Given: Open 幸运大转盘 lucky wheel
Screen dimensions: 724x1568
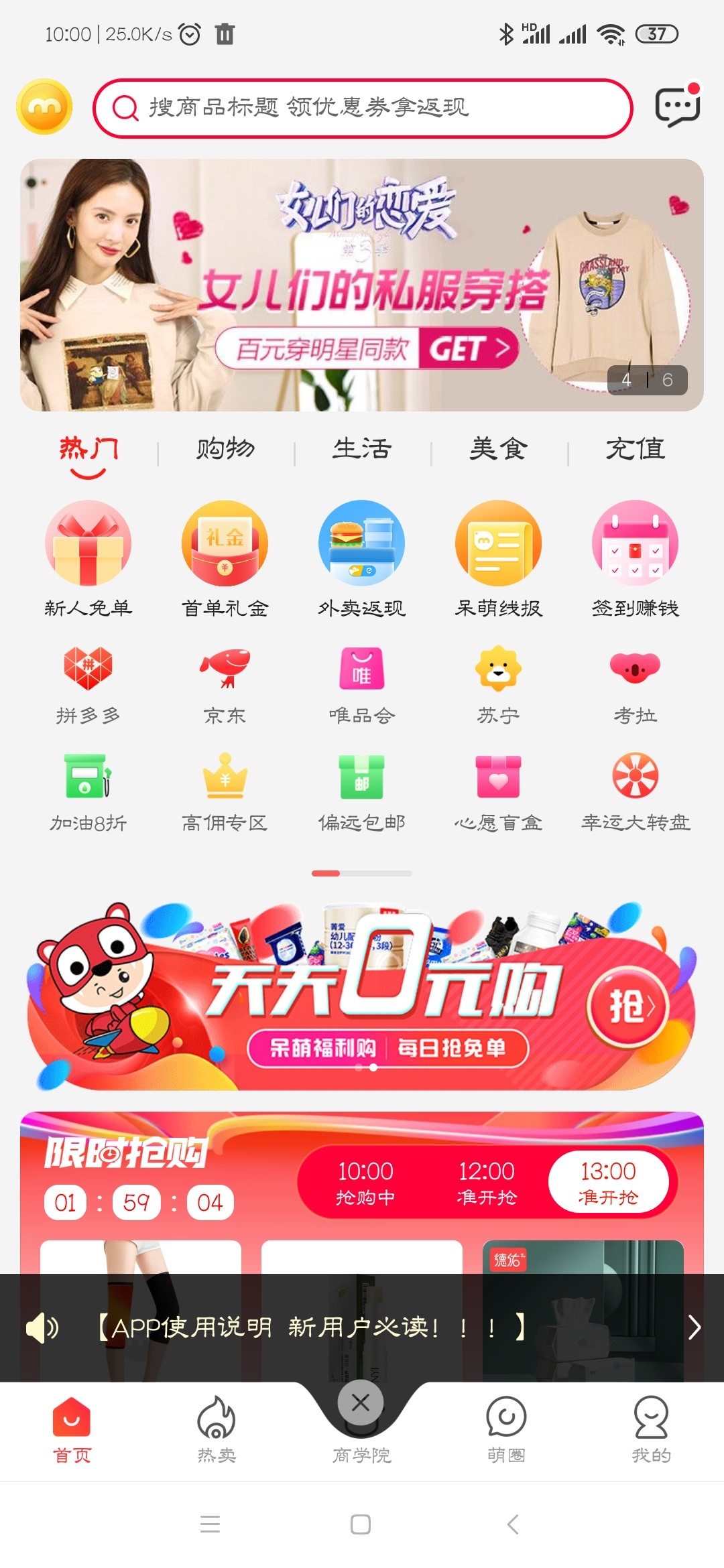Looking at the screenshot, I should point(635,792).
